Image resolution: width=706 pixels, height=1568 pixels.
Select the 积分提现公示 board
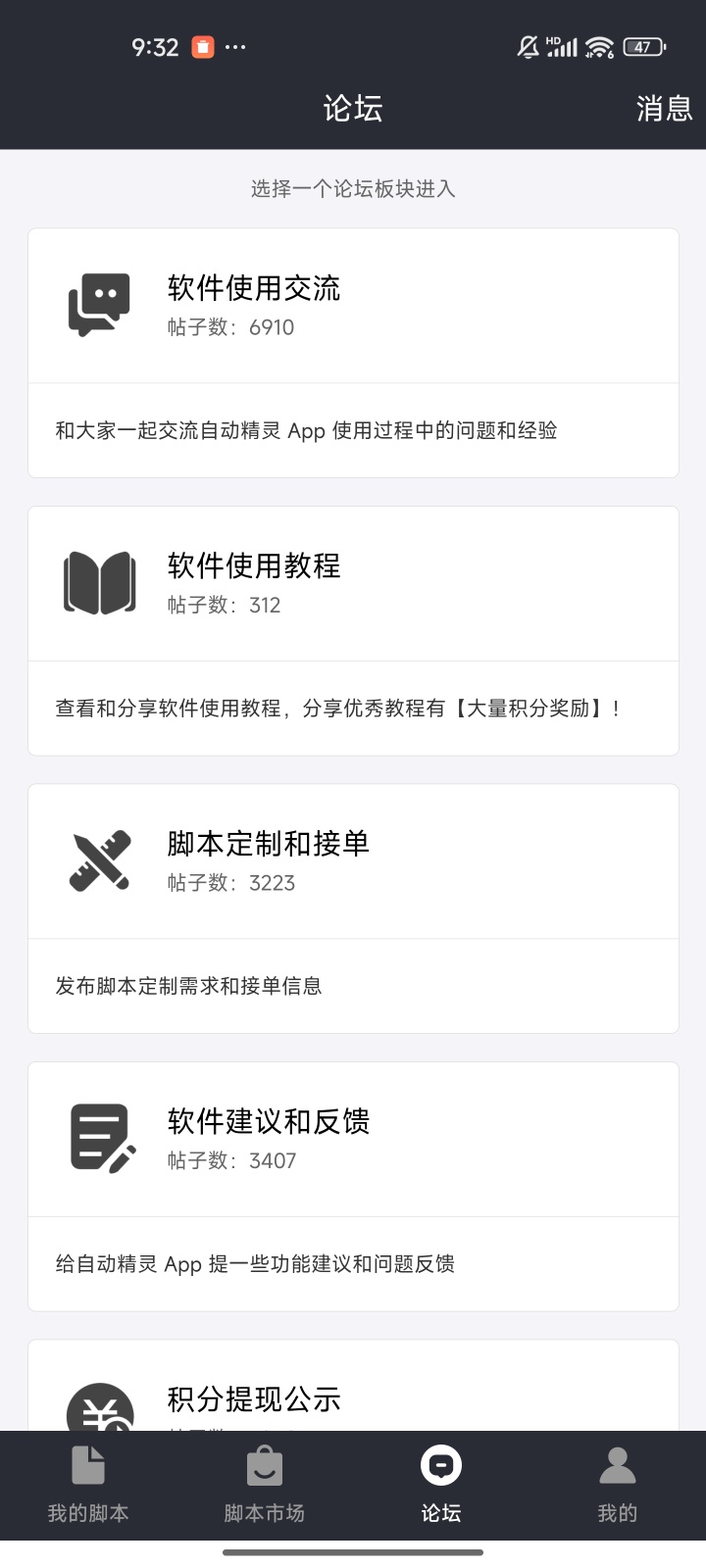coord(353,1399)
